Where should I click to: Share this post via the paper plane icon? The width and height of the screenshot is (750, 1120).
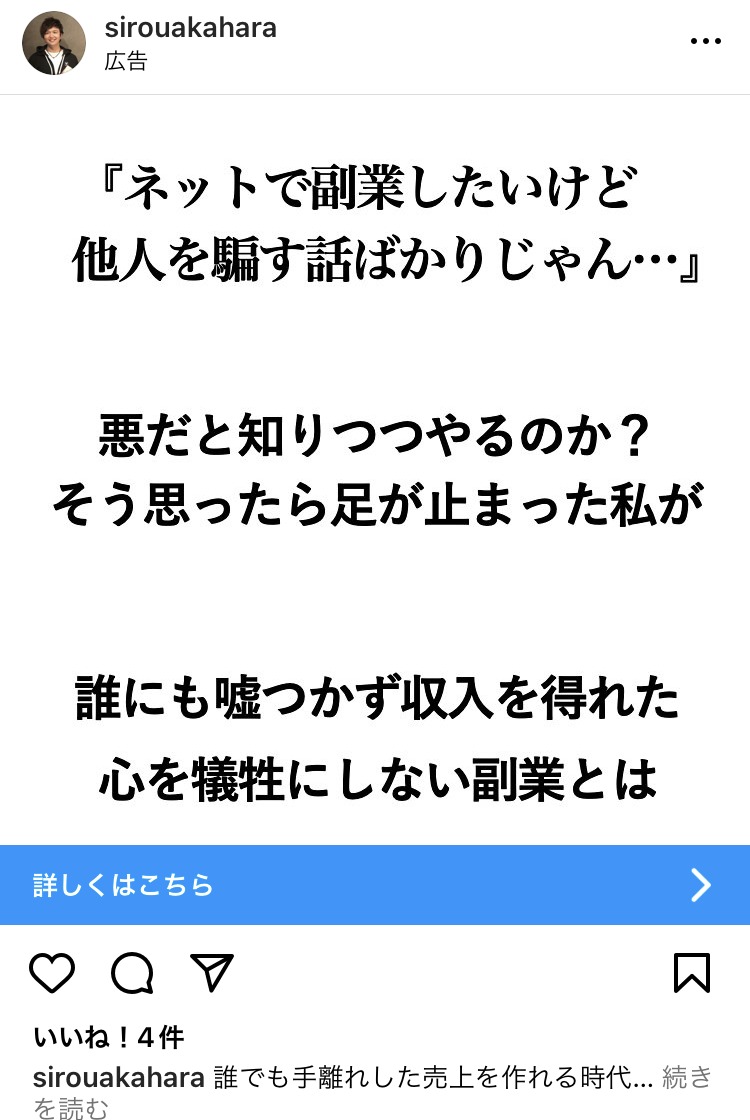coord(212,973)
